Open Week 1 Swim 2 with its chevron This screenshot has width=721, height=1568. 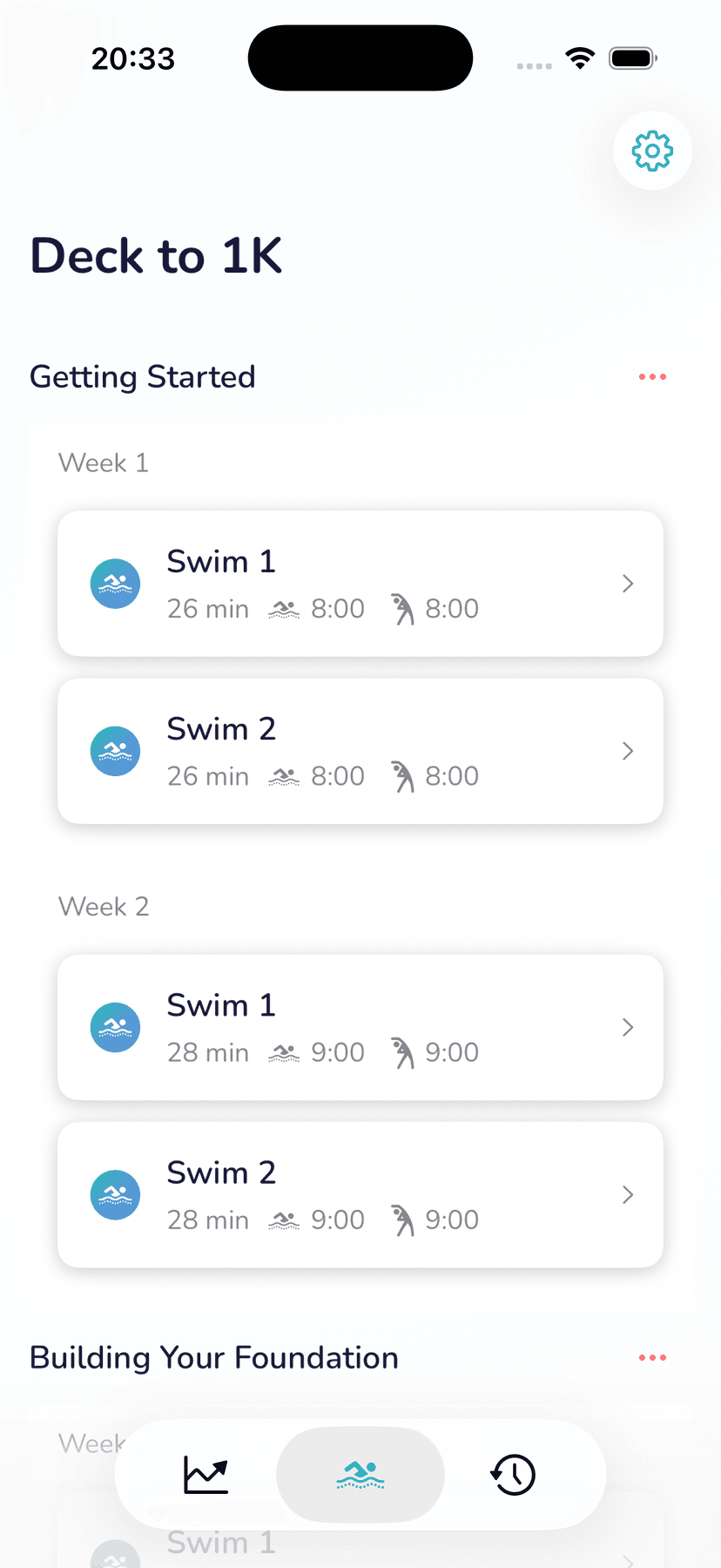pos(627,750)
